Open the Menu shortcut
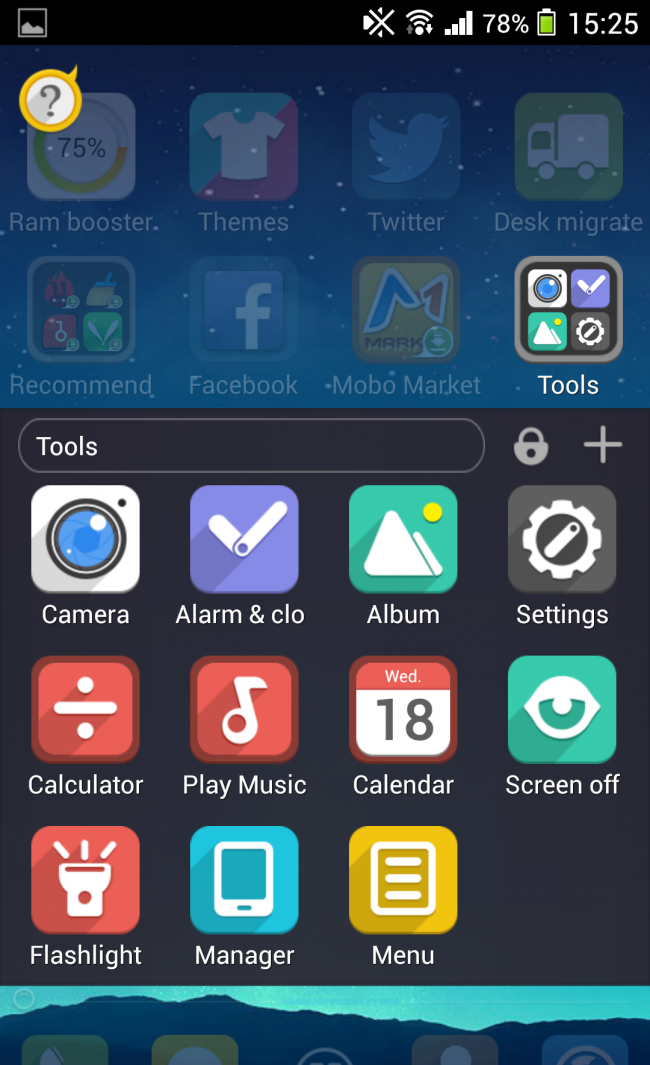 [403, 880]
